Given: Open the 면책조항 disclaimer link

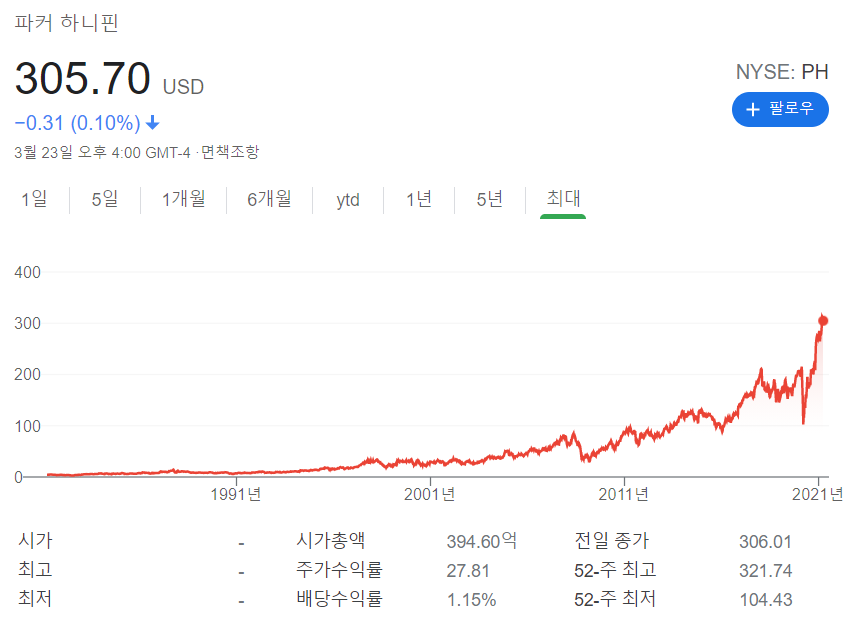Looking at the screenshot, I should coord(230,152).
